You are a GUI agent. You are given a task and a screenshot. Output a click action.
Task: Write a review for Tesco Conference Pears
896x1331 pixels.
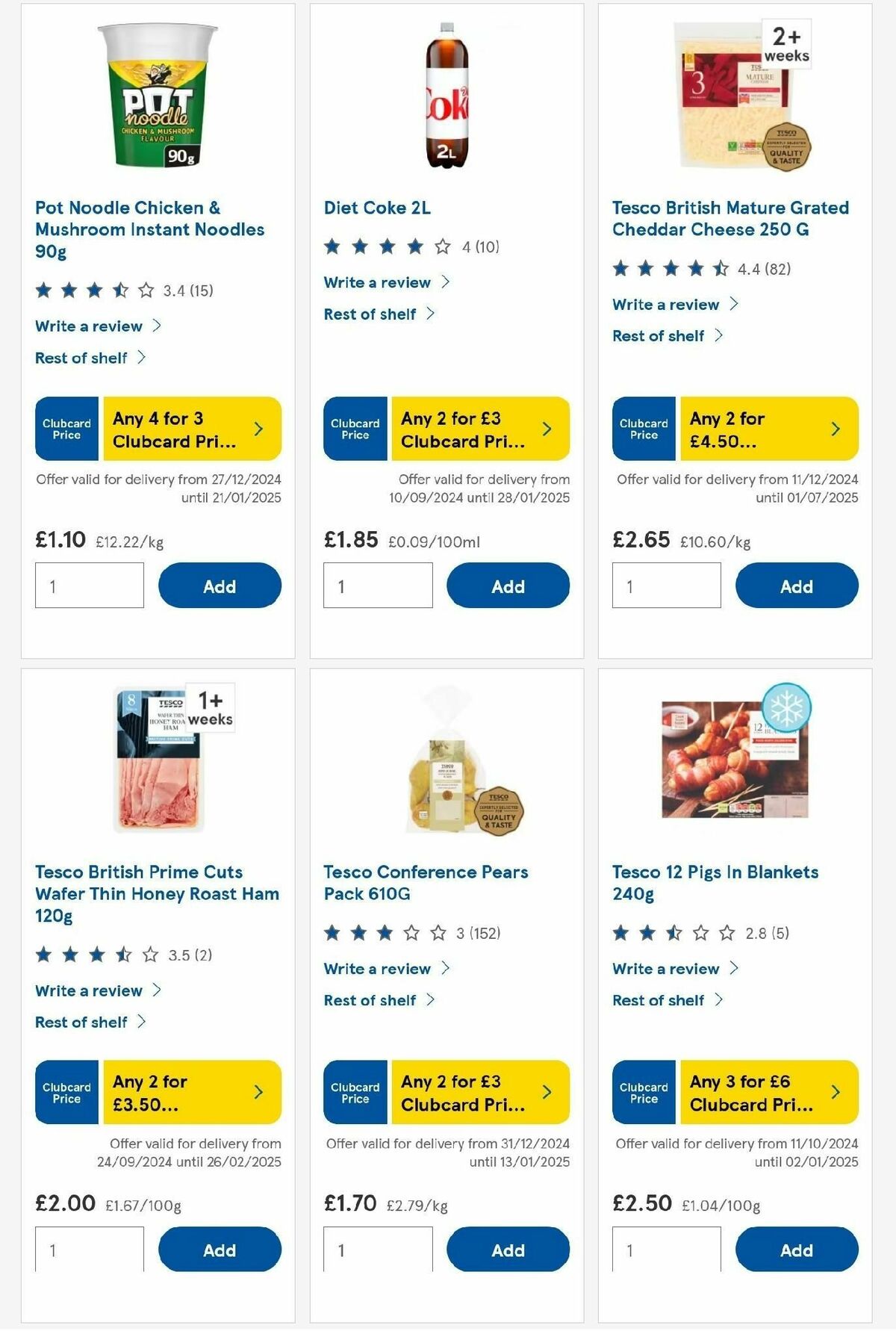coord(377,968)
